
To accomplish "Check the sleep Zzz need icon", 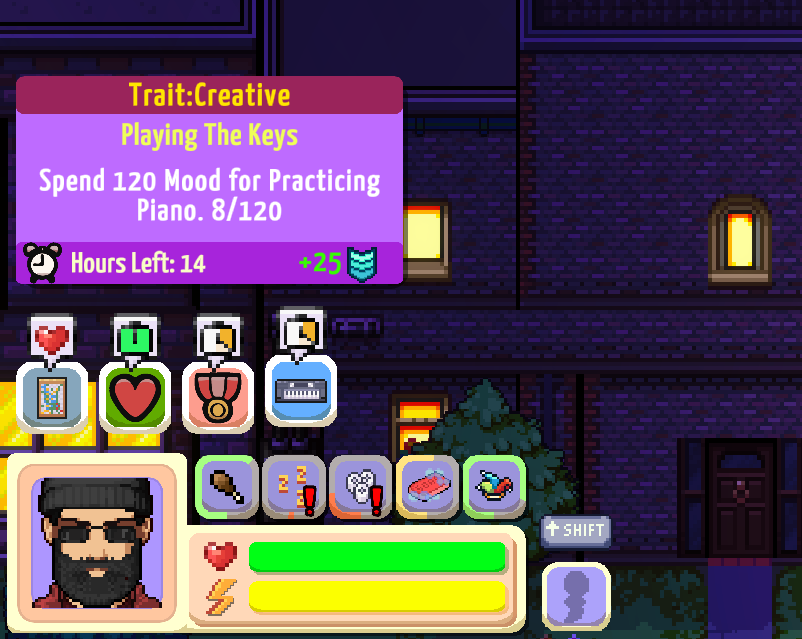I will coord(294,488).
